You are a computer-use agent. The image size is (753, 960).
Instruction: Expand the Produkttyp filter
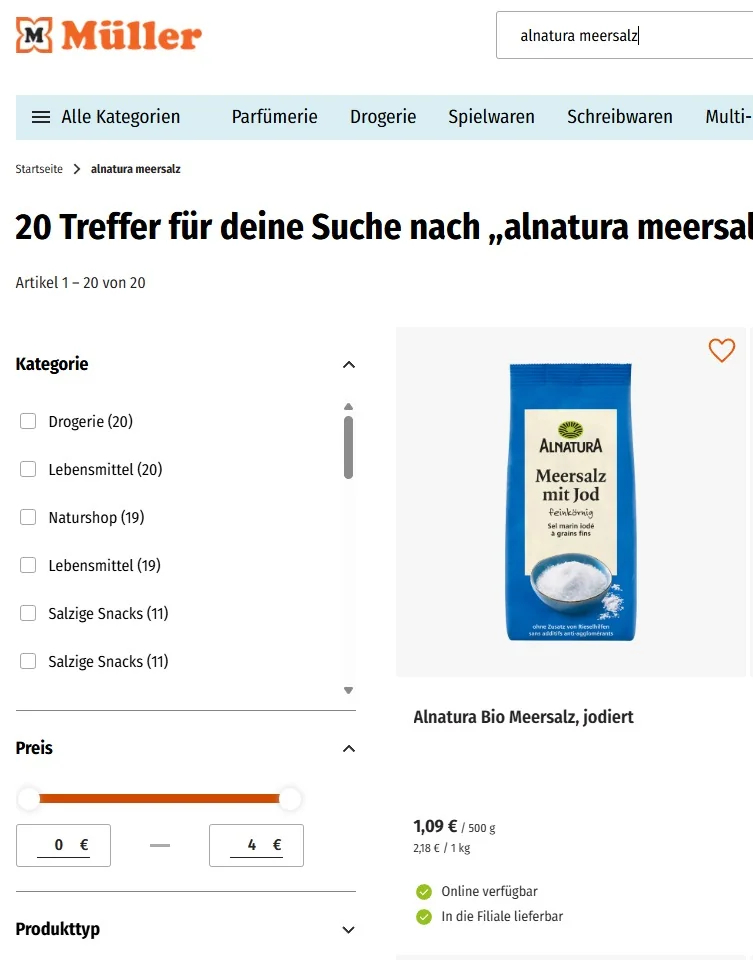click(x=348, y=930)
